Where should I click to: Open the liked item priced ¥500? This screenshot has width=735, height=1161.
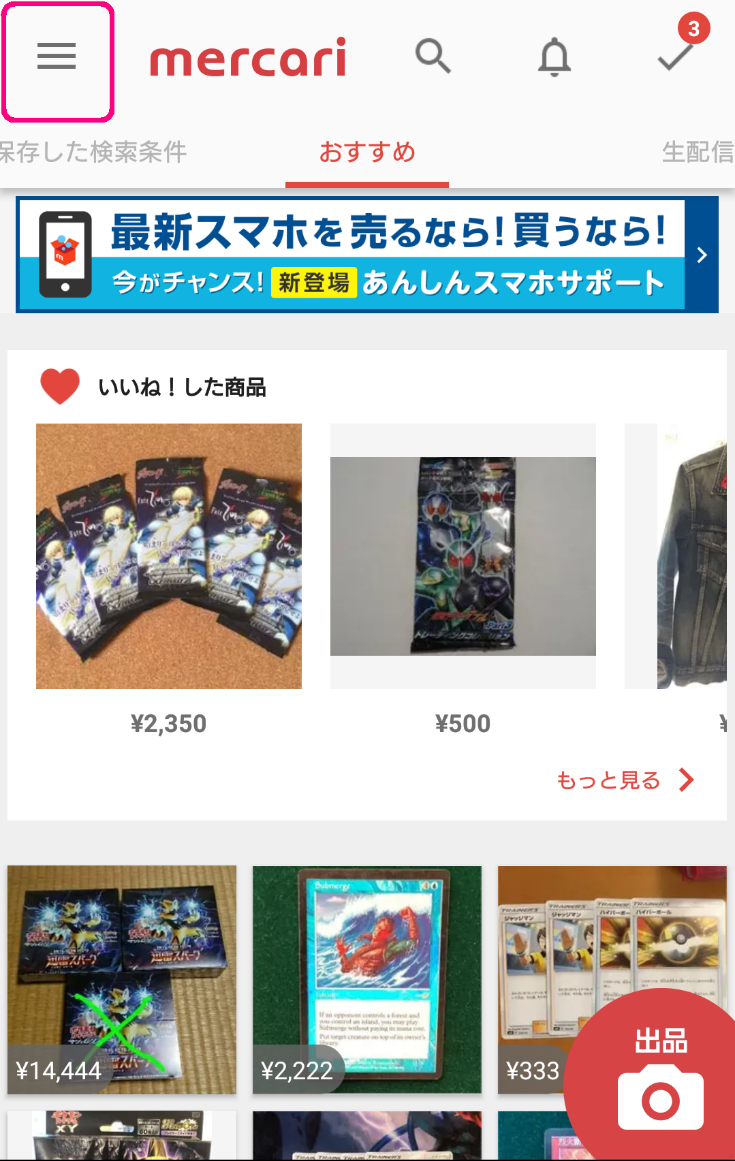click(x=463, y=556)
